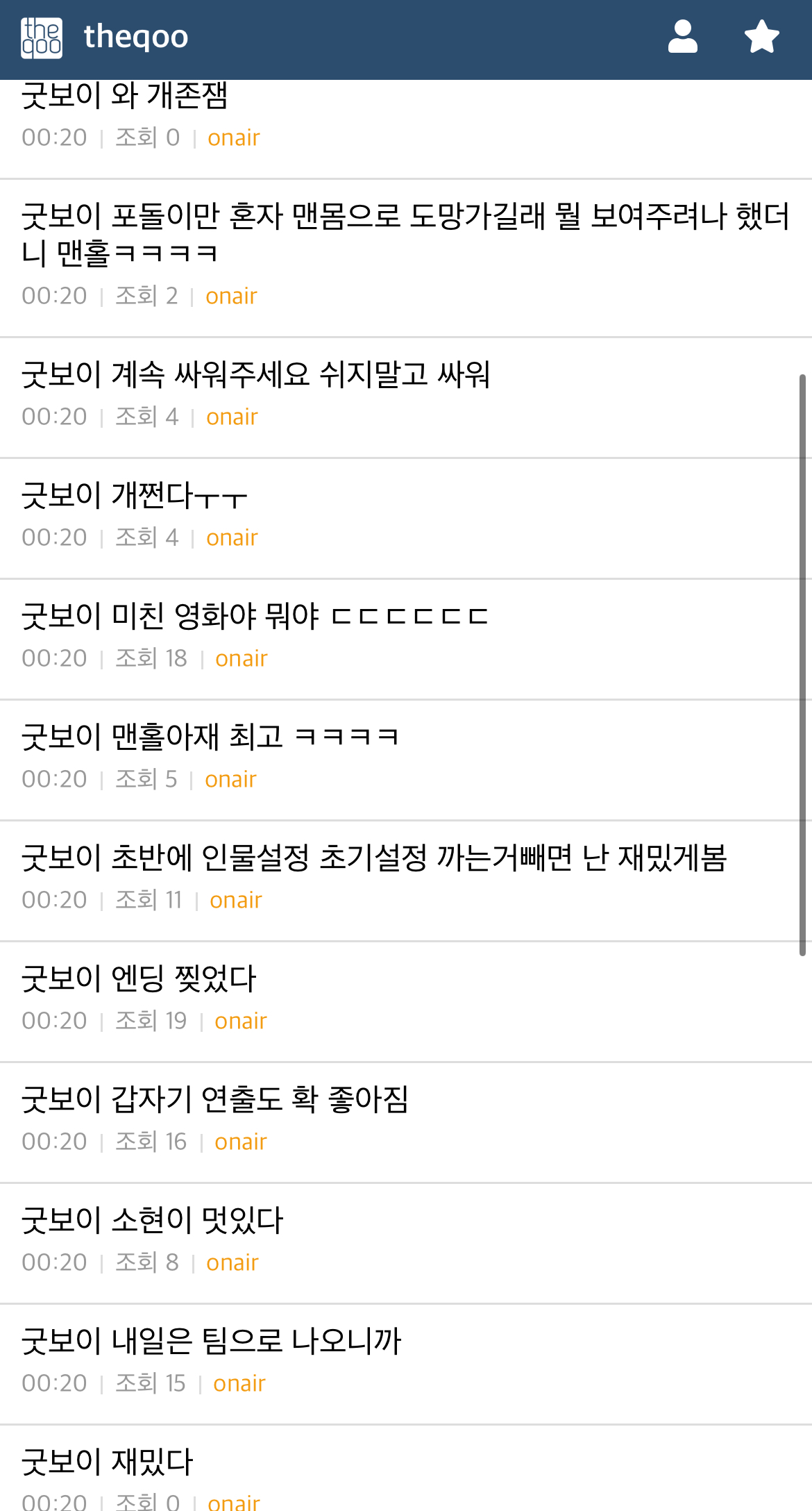
Task: Open post '굿보이 개쩐다ㅜㅜ'
Action: click(135, 496)
